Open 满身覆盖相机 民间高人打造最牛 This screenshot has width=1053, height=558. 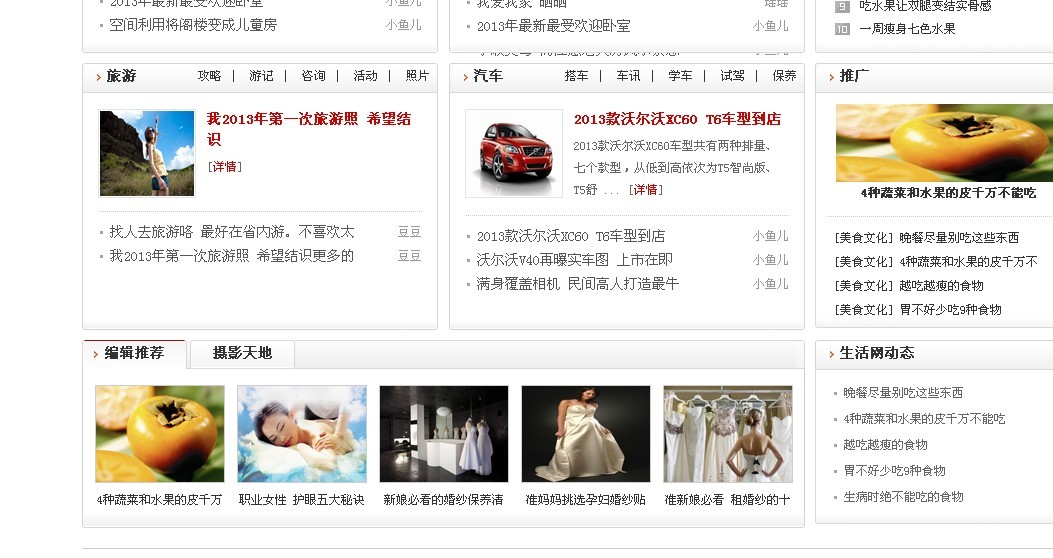pyautogui.click(x=577, y=284)
